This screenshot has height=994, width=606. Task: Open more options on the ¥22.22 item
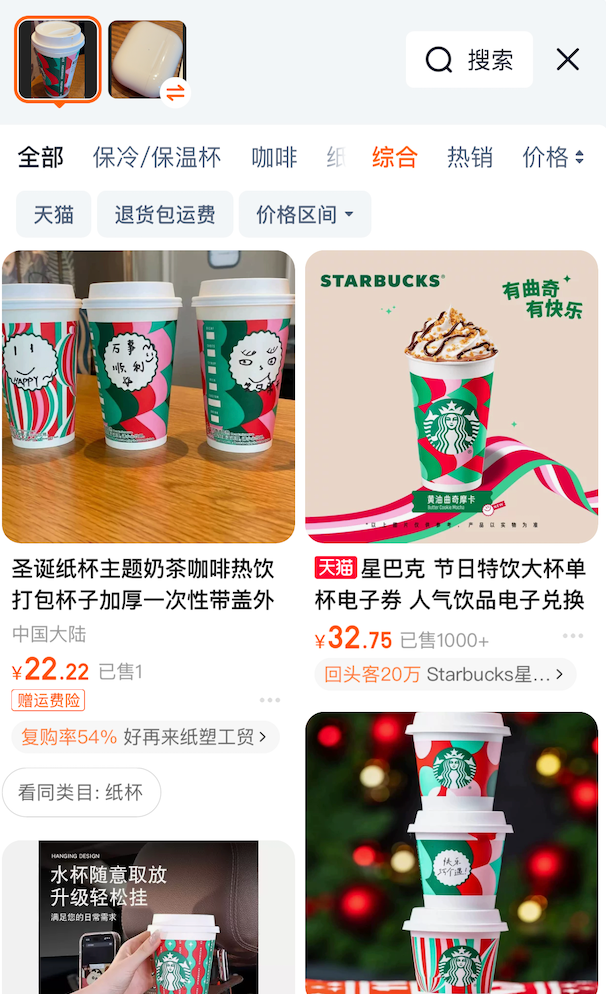(x=270, y=700)
